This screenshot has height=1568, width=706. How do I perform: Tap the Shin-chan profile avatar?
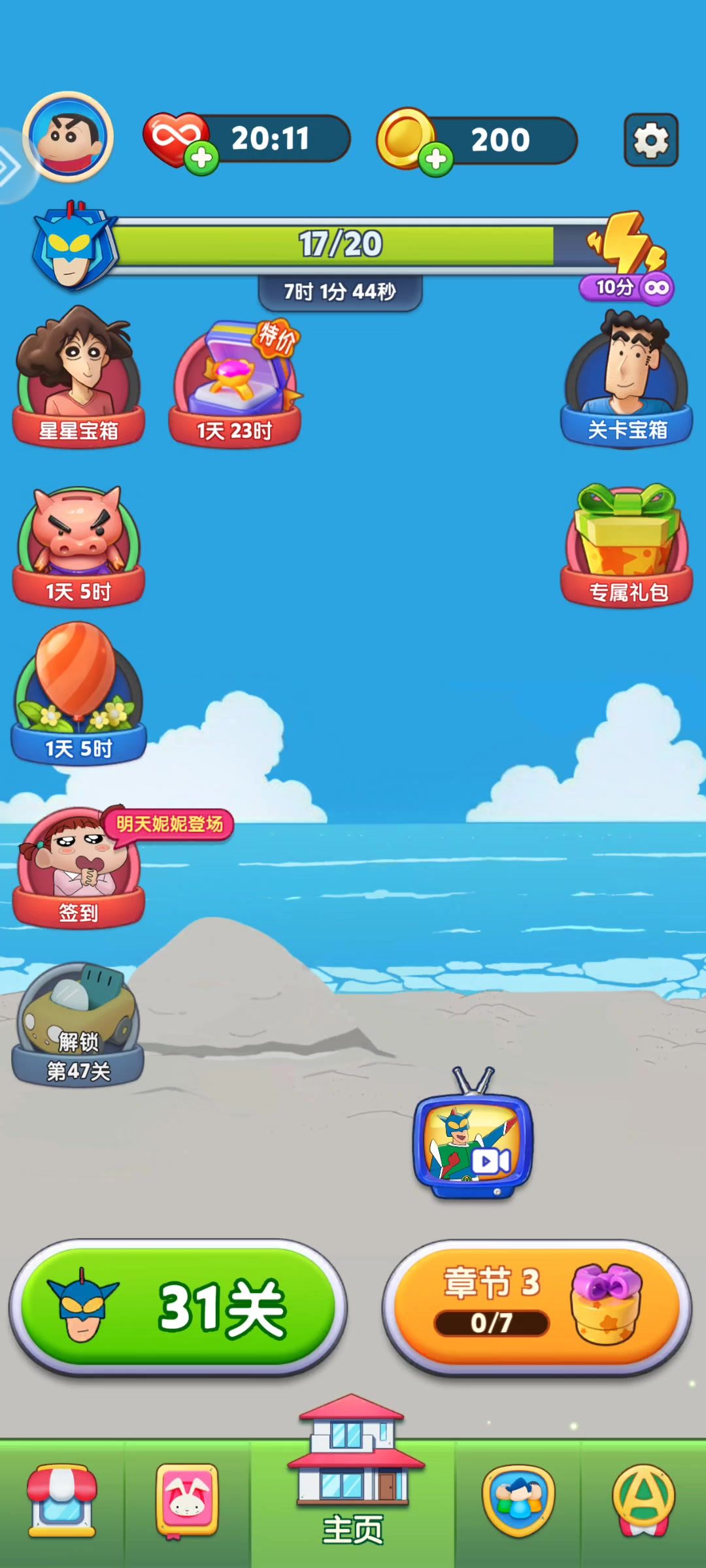pyautogui.click(x=68, y=137)
